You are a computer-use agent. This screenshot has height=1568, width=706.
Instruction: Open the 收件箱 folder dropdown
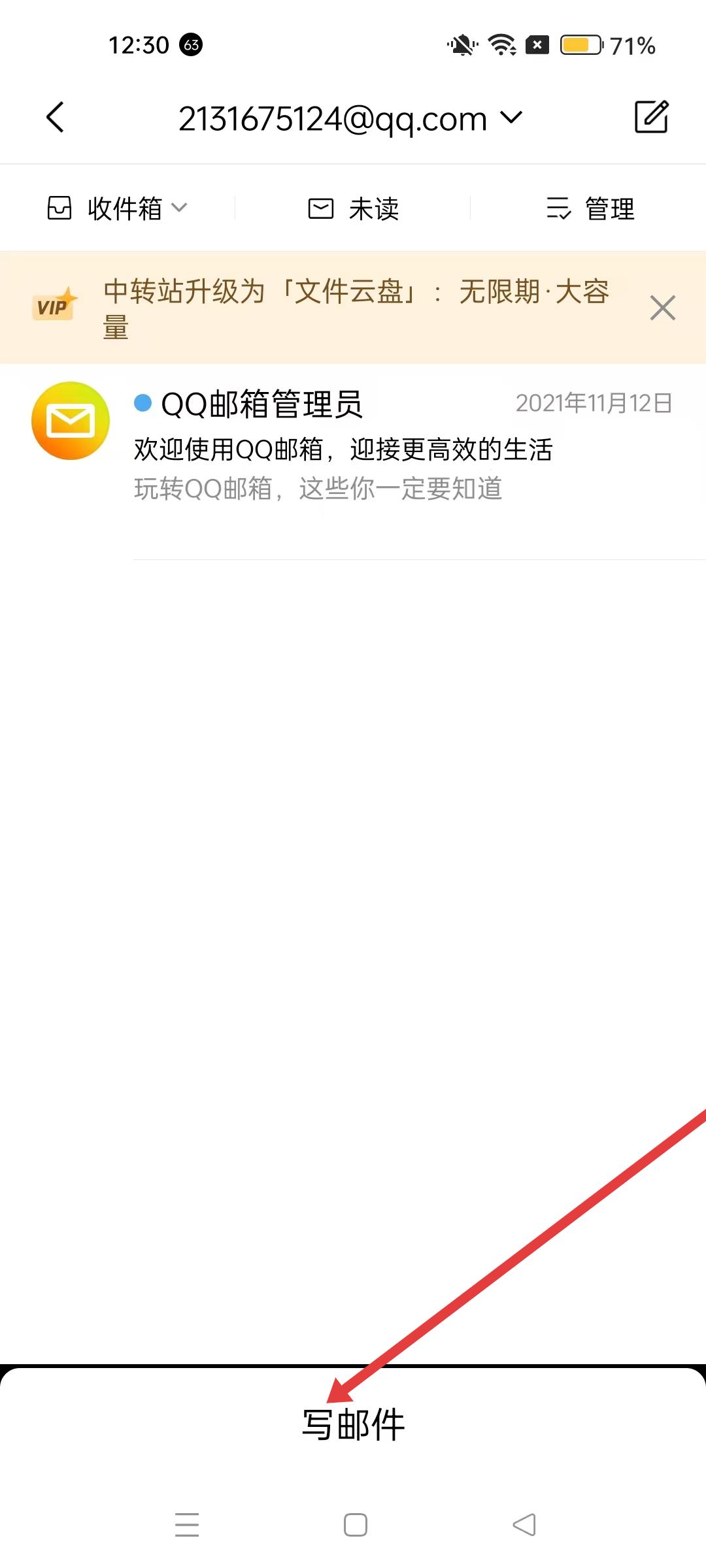point(118,208)
